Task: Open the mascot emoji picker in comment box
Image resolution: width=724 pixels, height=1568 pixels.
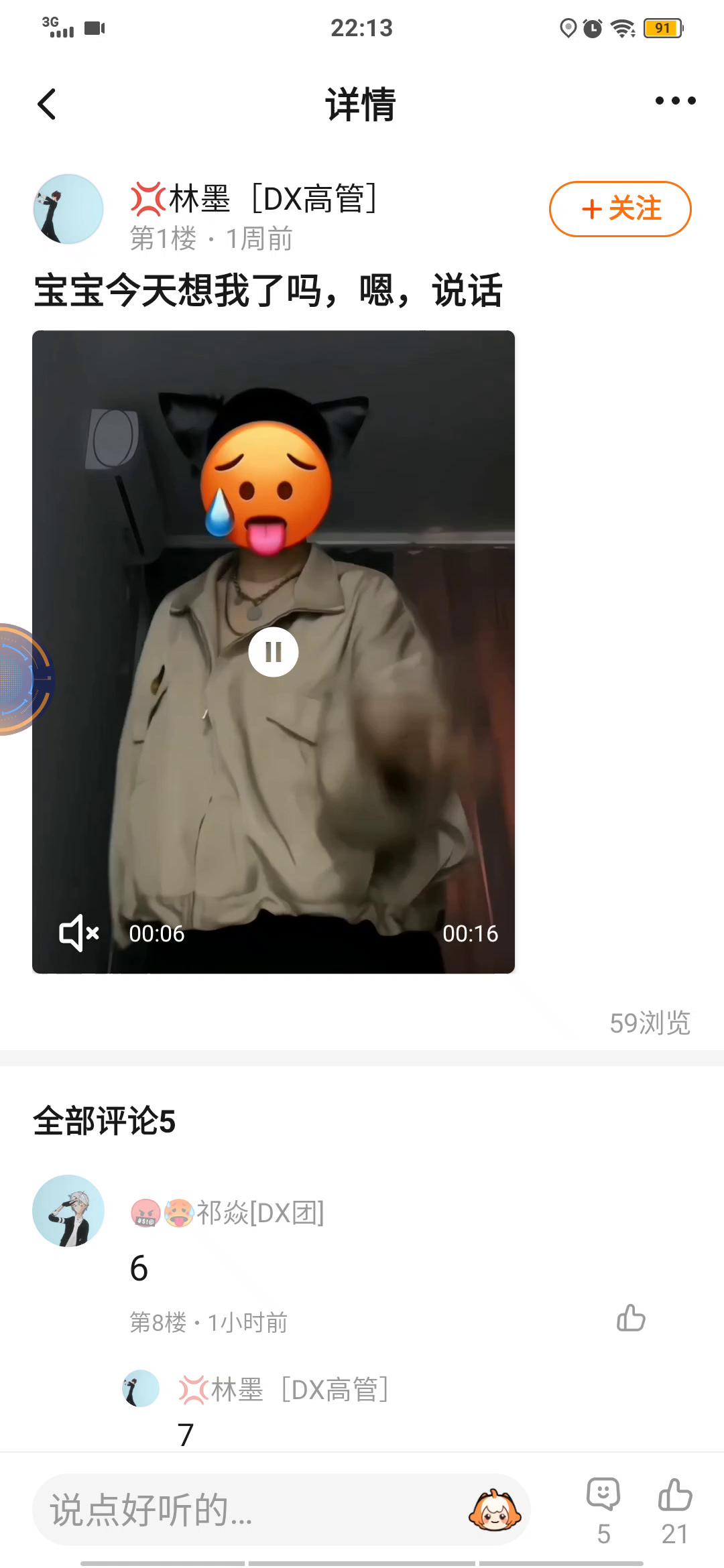Action: (x=495, y=1510)
